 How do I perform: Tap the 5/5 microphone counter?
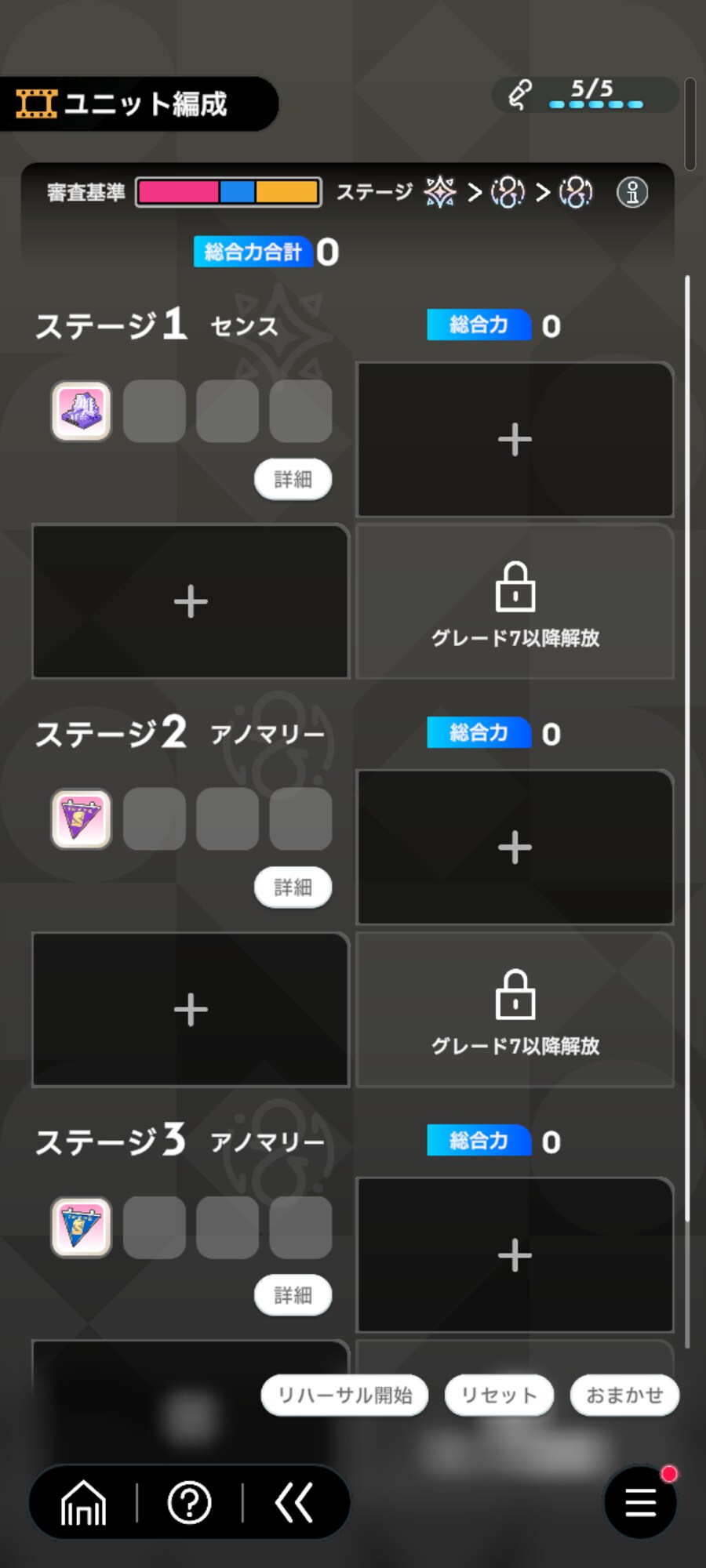(x=584, y=95)
